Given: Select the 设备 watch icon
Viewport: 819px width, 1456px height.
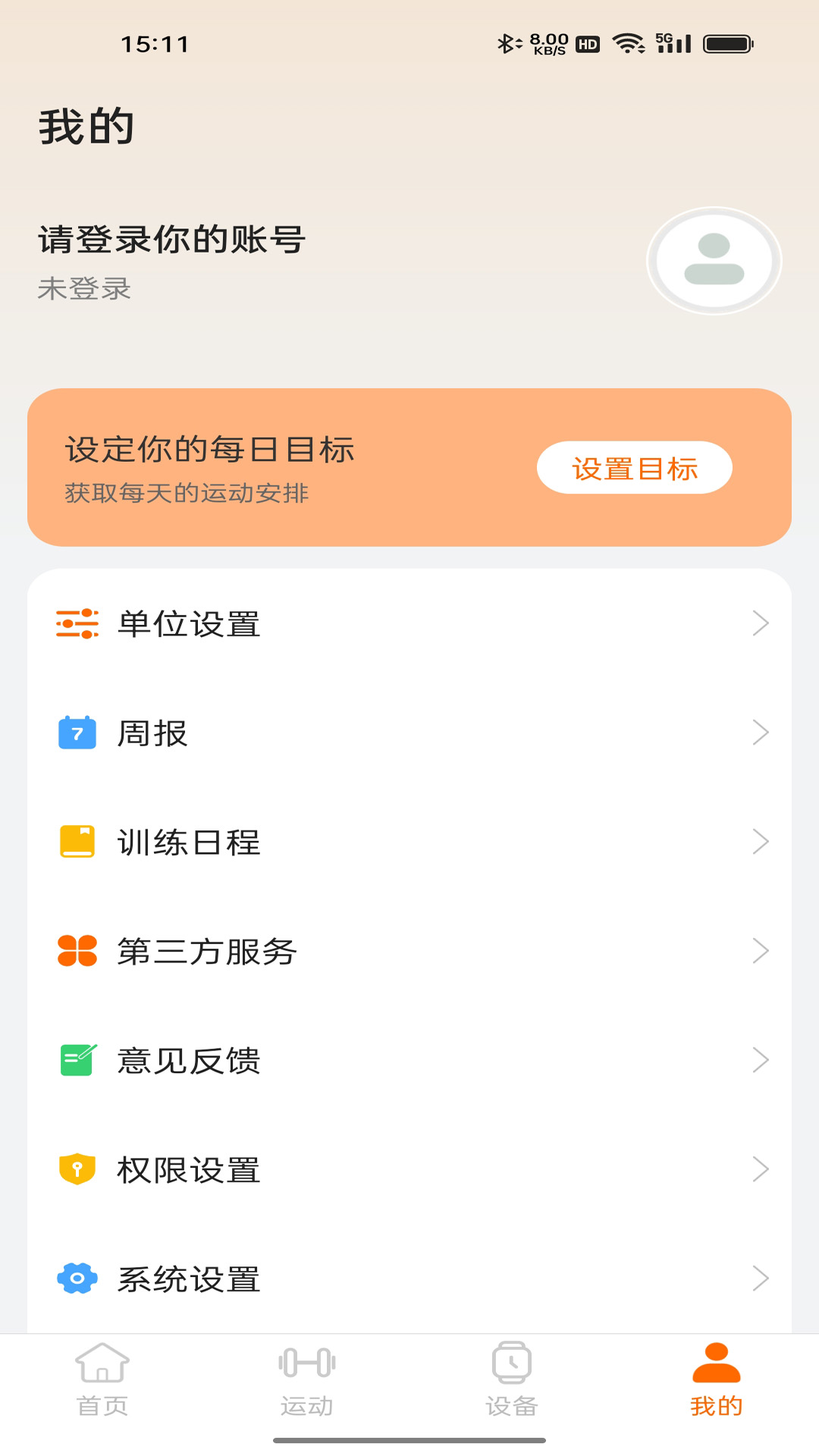Looking at the screenshot, I should 512,1380.
